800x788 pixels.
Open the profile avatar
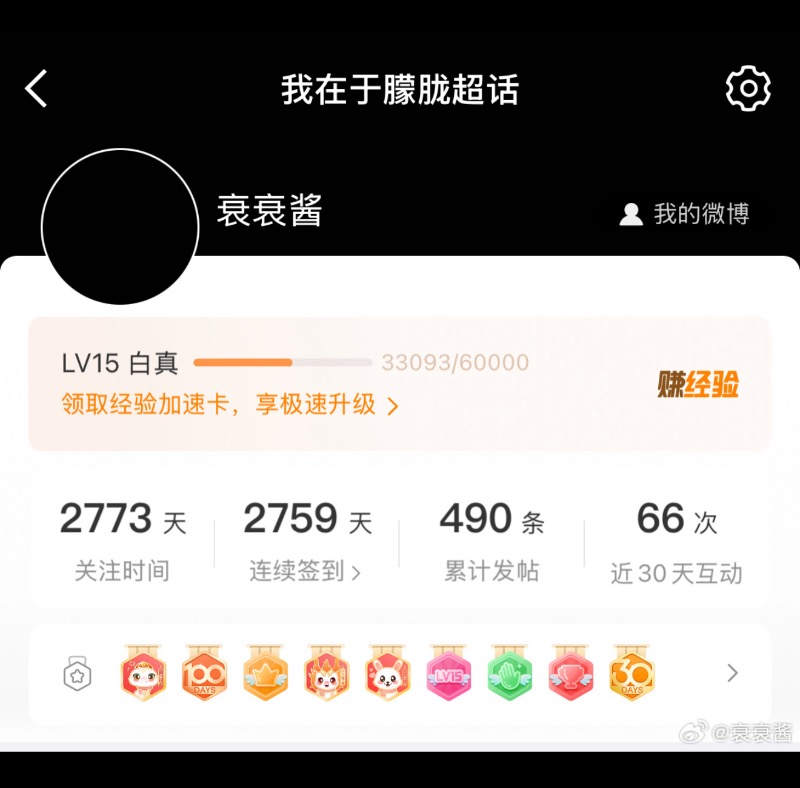click(x=120, y=227)
